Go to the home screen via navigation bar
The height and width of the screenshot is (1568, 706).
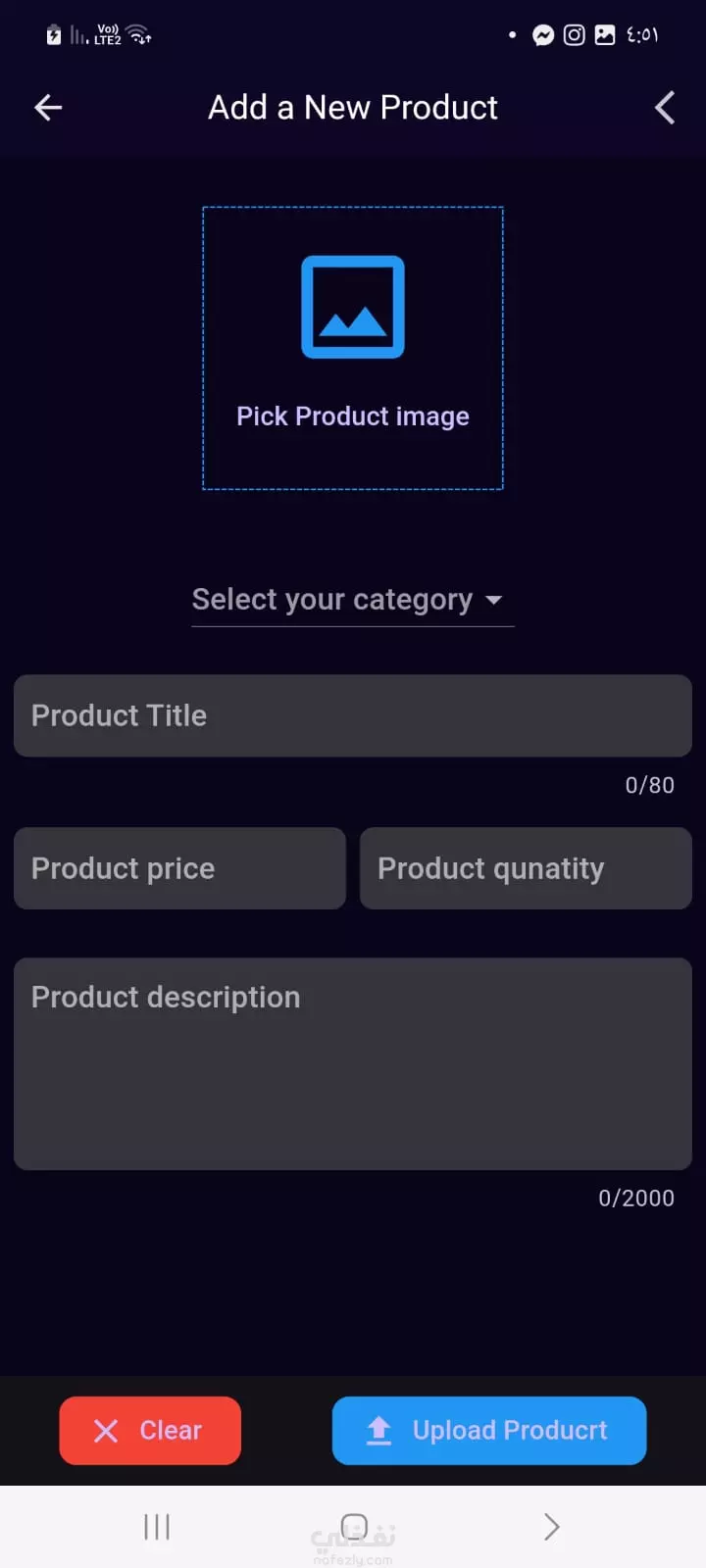tap(354, 1527)
